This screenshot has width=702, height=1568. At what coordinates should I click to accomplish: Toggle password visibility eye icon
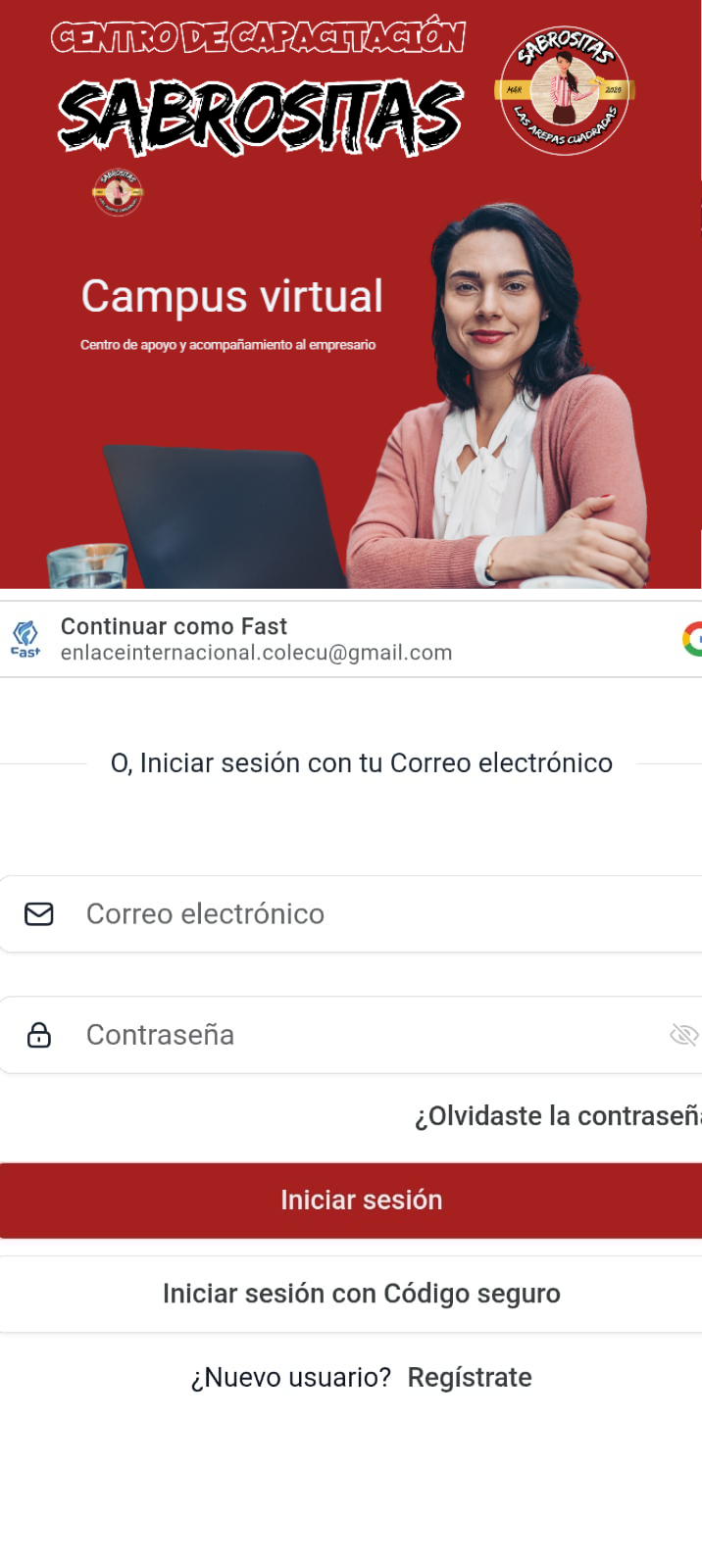pos(683,1035)
